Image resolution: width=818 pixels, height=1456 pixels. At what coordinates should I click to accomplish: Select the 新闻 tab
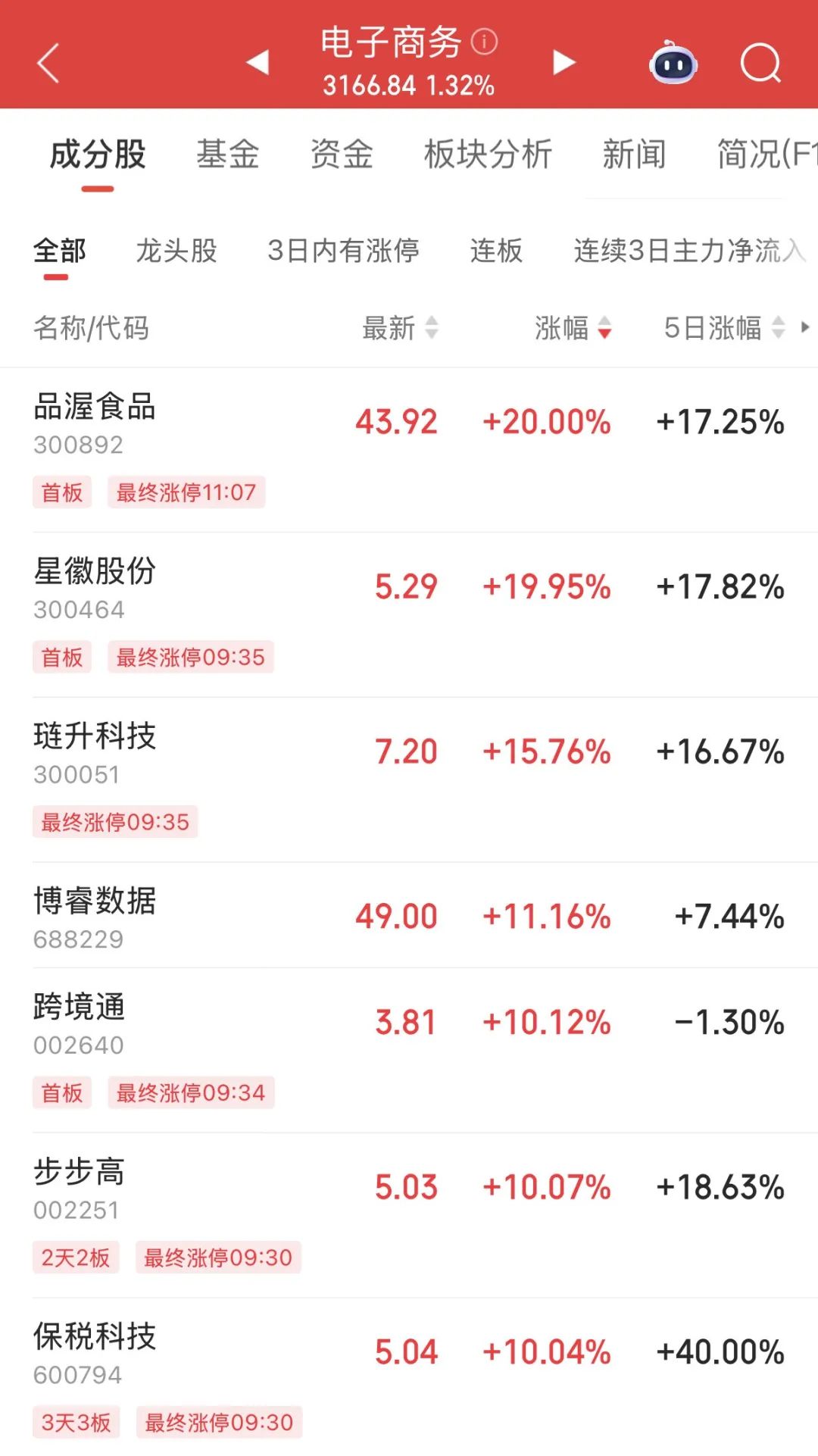click(x=634, y=155)
